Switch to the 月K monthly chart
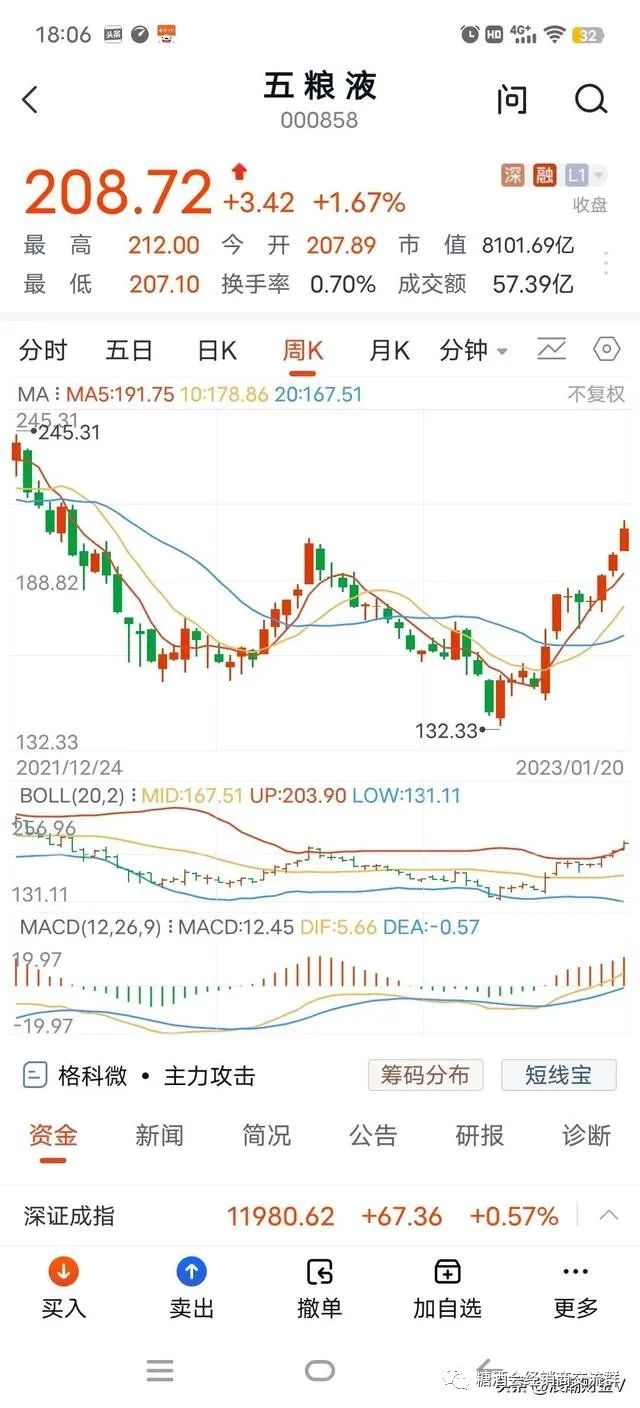 [x=389, y=350]
